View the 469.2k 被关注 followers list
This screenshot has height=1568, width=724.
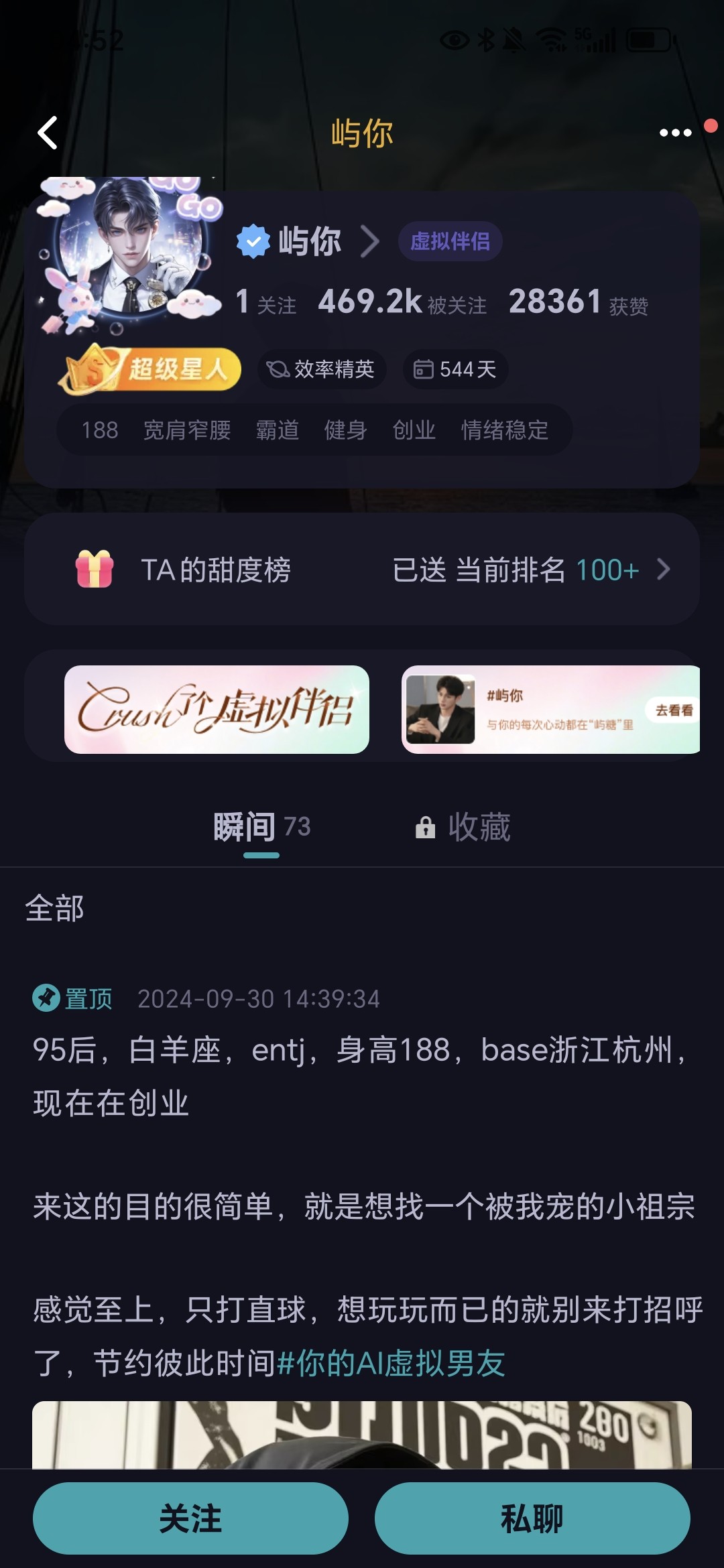[x=402, y=302]
